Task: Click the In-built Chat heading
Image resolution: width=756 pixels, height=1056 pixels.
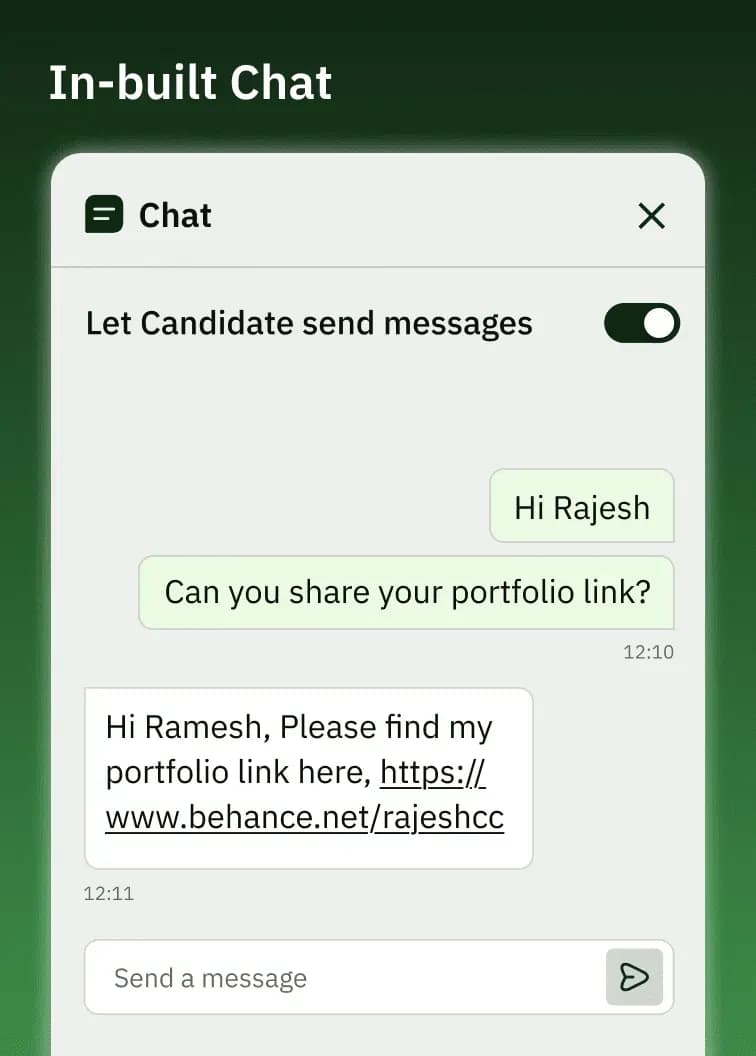Action: (190, 84)
